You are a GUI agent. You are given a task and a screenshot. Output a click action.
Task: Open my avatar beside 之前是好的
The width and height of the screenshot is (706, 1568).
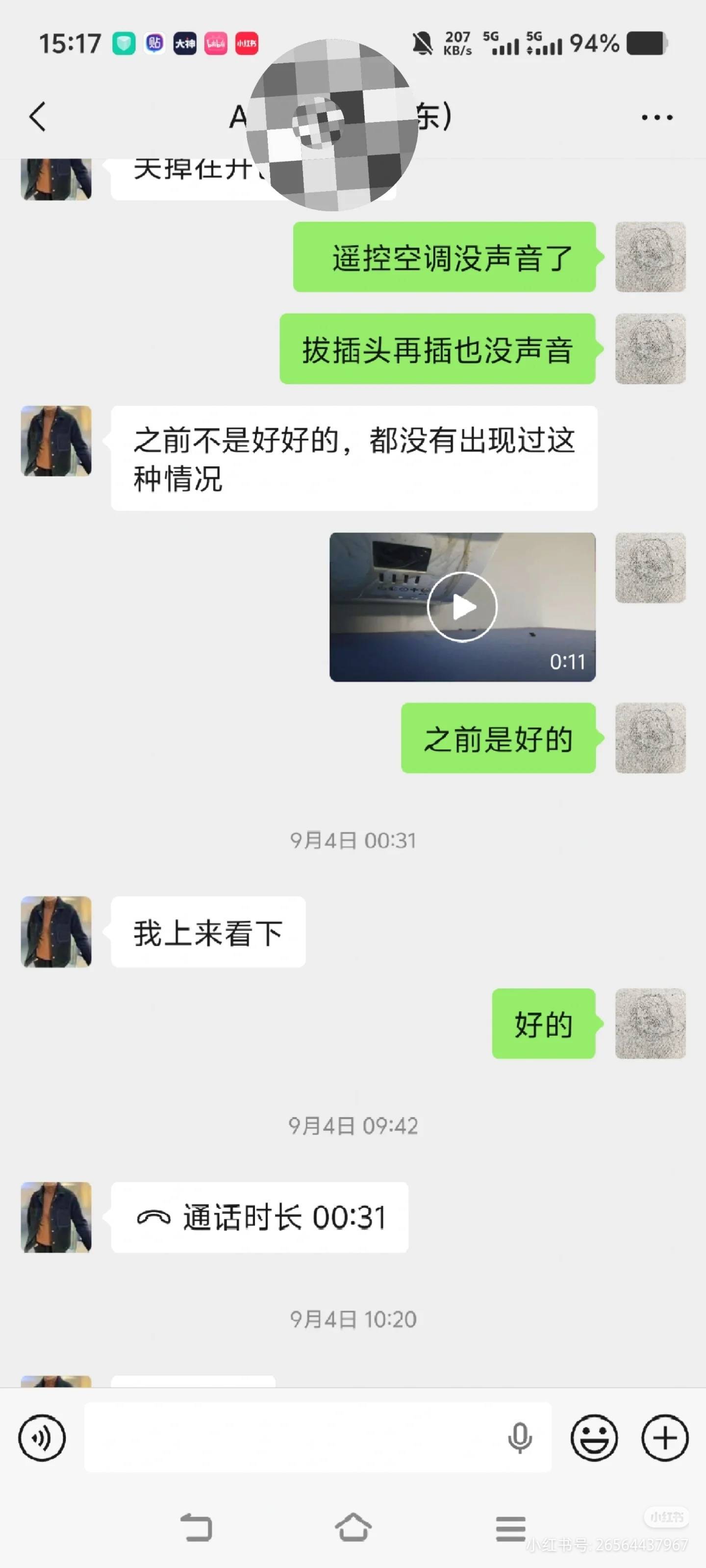650,738
